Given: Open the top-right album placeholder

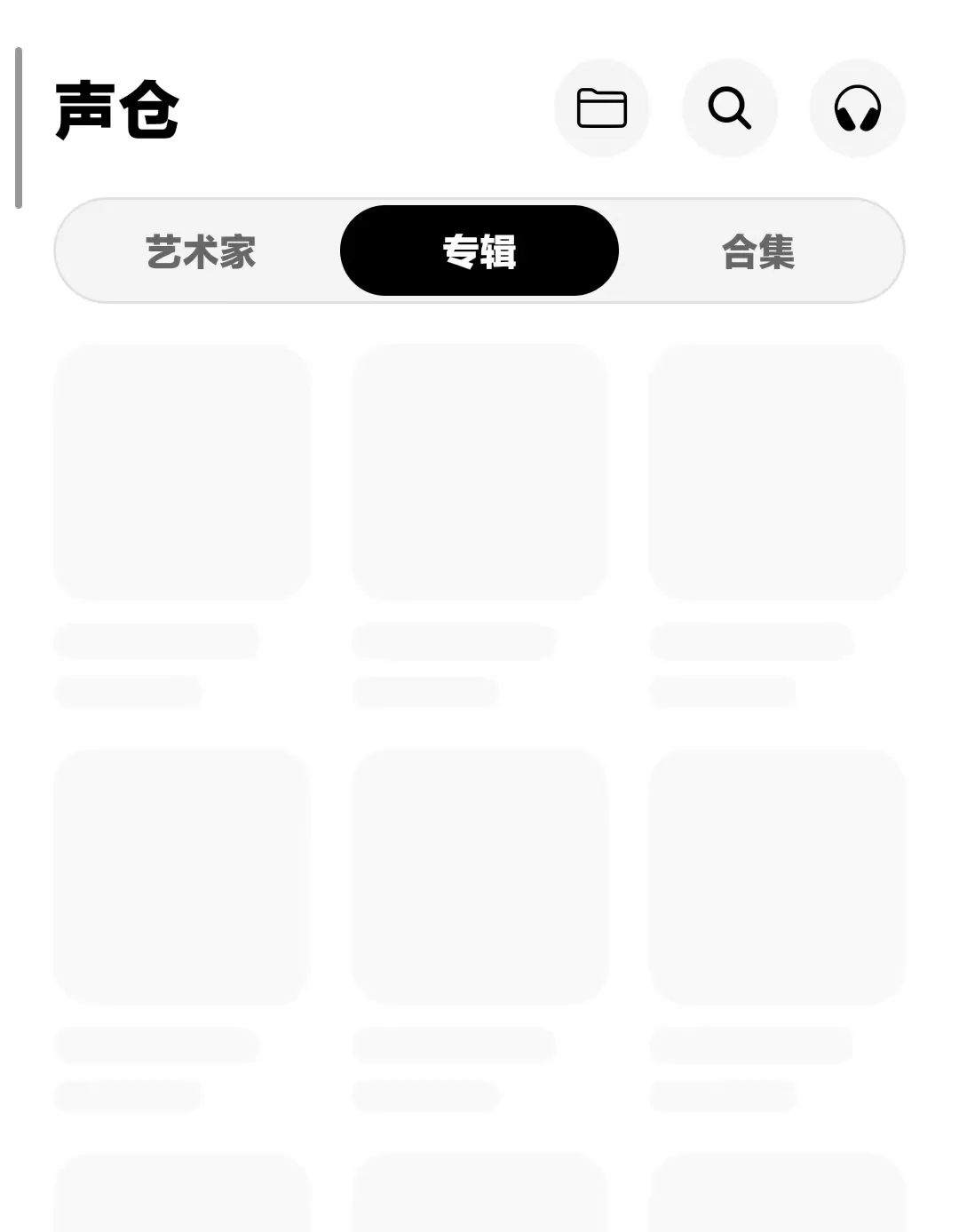Looking at the screenshot, I should point(777,471).
